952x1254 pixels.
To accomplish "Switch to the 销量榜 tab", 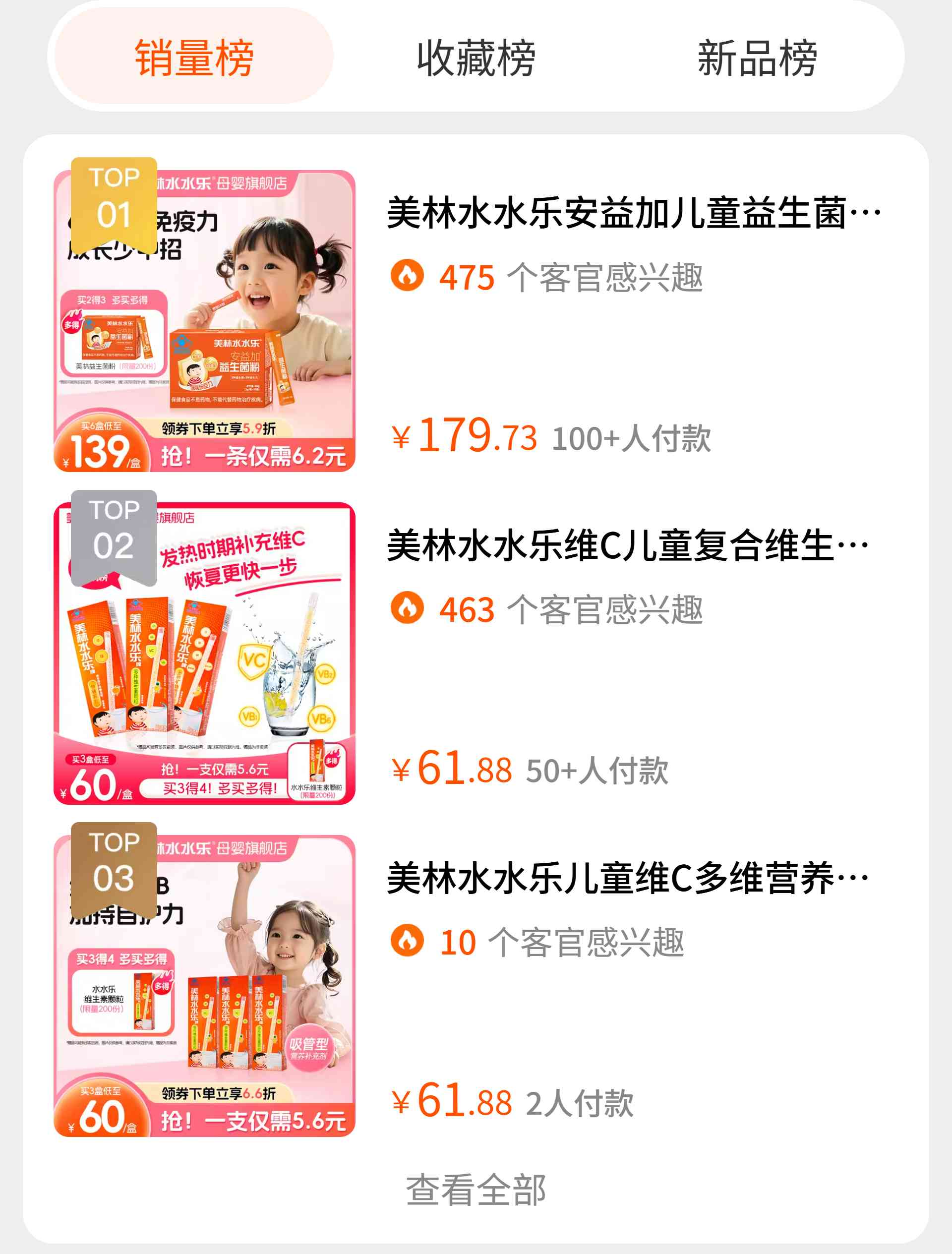I will click(x=193, y=57).
